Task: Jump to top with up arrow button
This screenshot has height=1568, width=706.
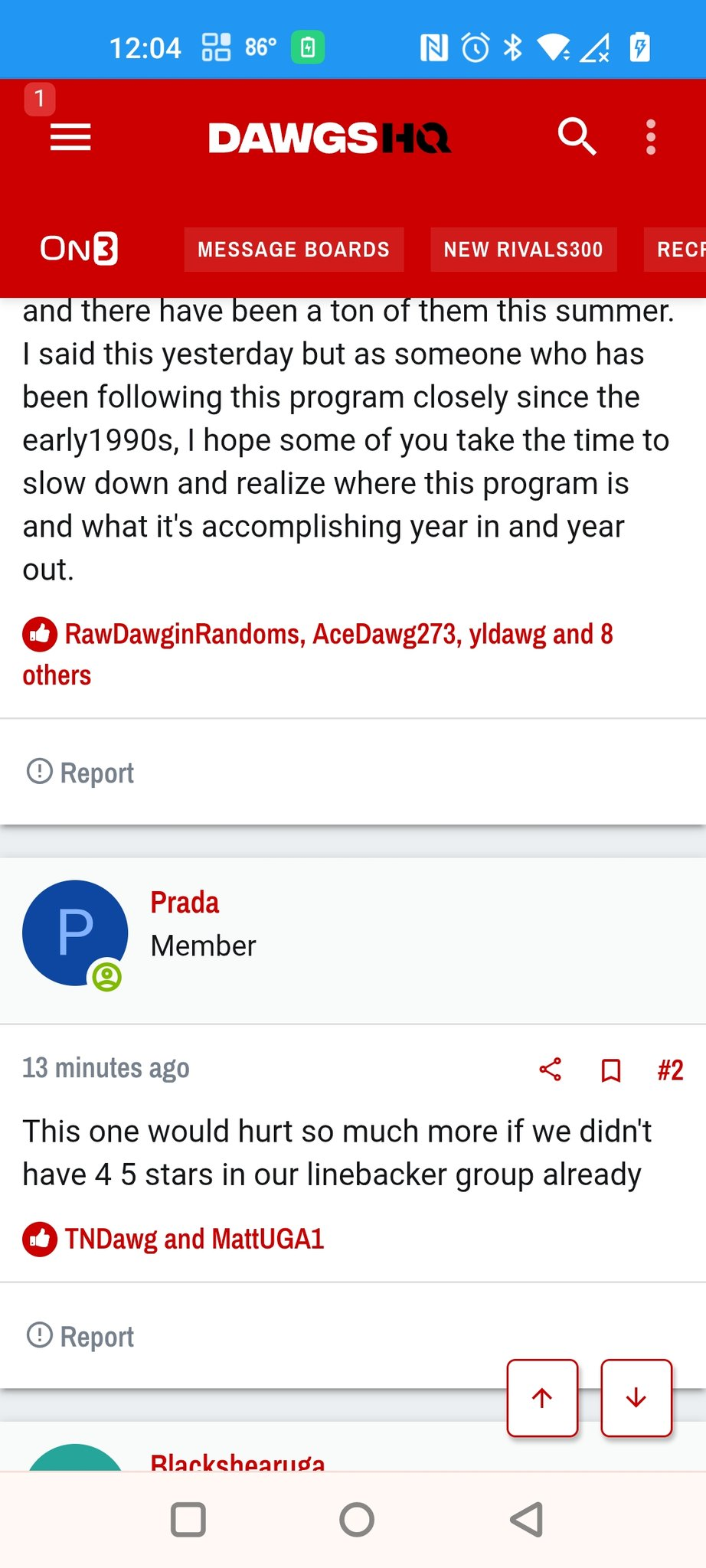Action: pos(542,1398)
